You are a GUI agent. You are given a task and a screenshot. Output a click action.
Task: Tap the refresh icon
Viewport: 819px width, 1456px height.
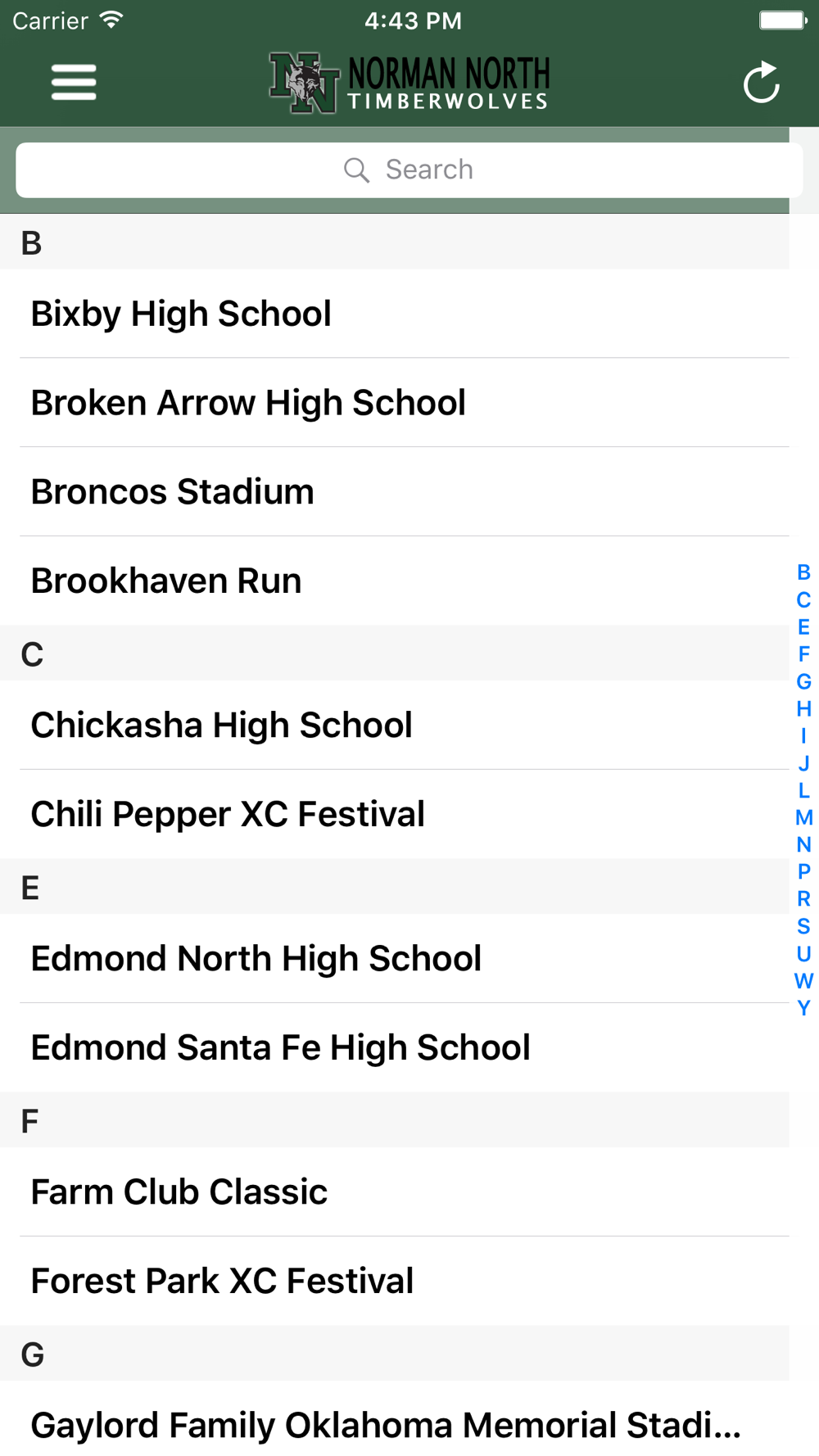tap(761, 83)
